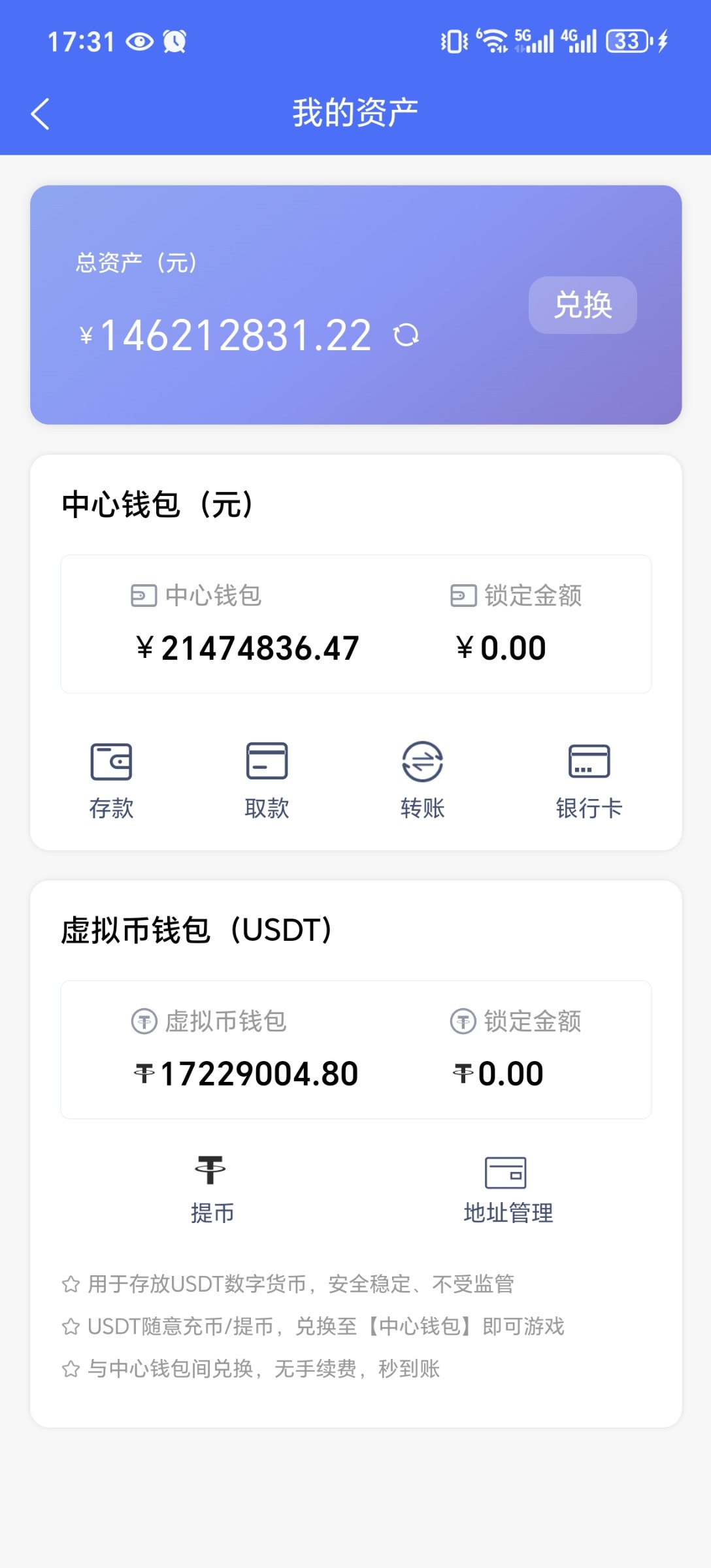
Task: Go back using the top-left arrow
Action: (x=41, y=114)
